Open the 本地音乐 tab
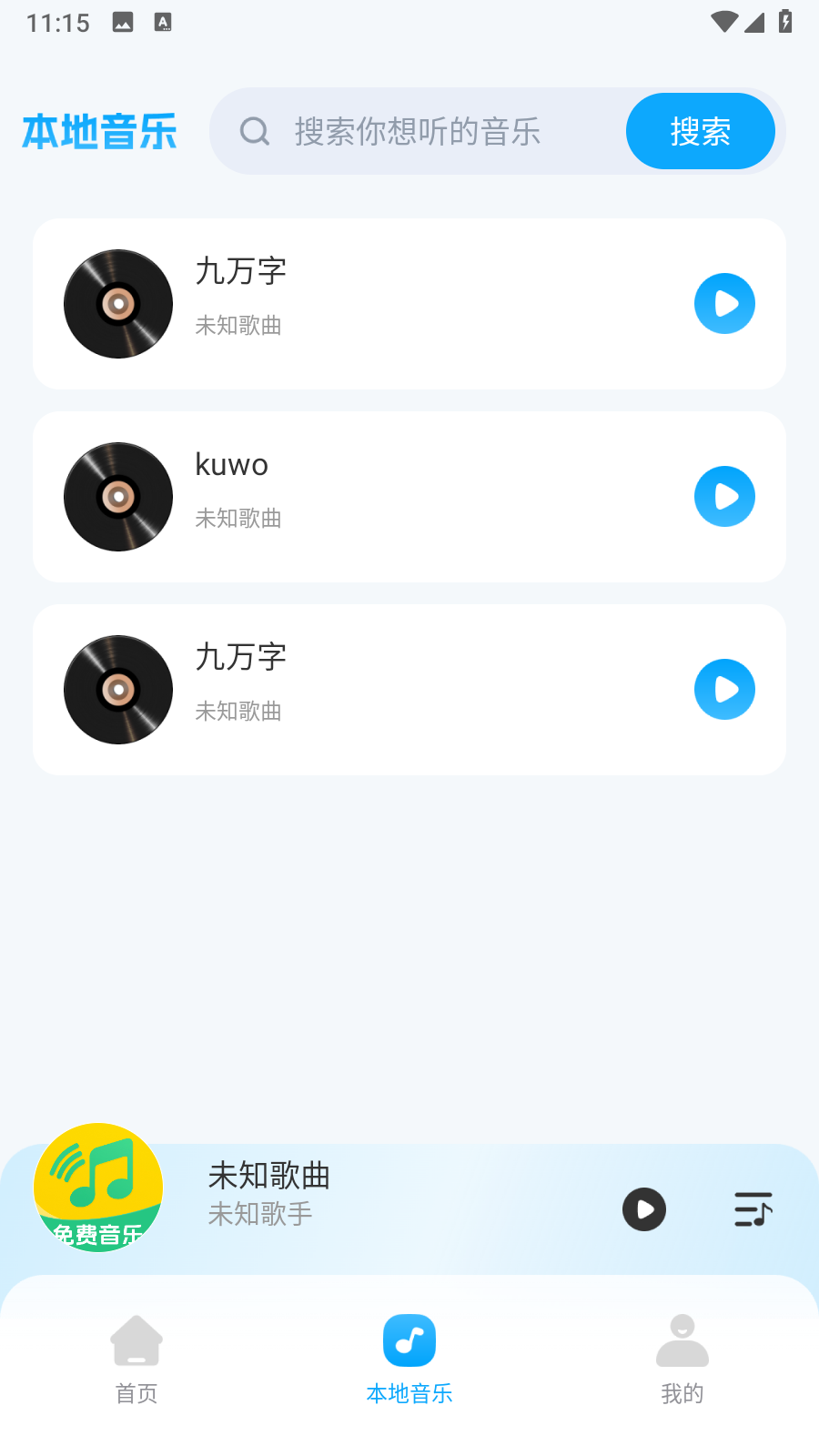 pos(409,1365)
